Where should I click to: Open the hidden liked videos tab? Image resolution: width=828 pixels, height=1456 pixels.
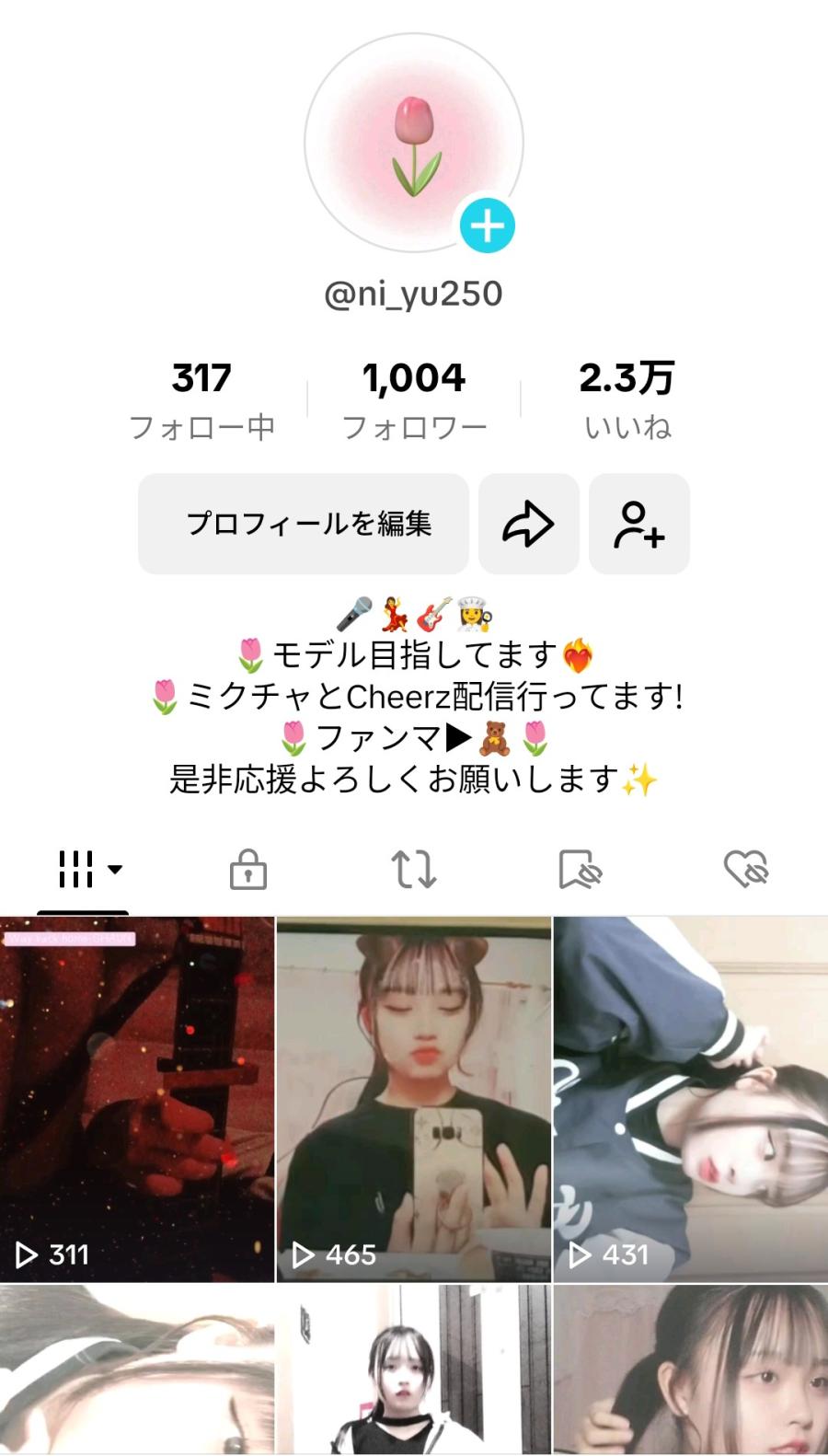tap(745, 869)
